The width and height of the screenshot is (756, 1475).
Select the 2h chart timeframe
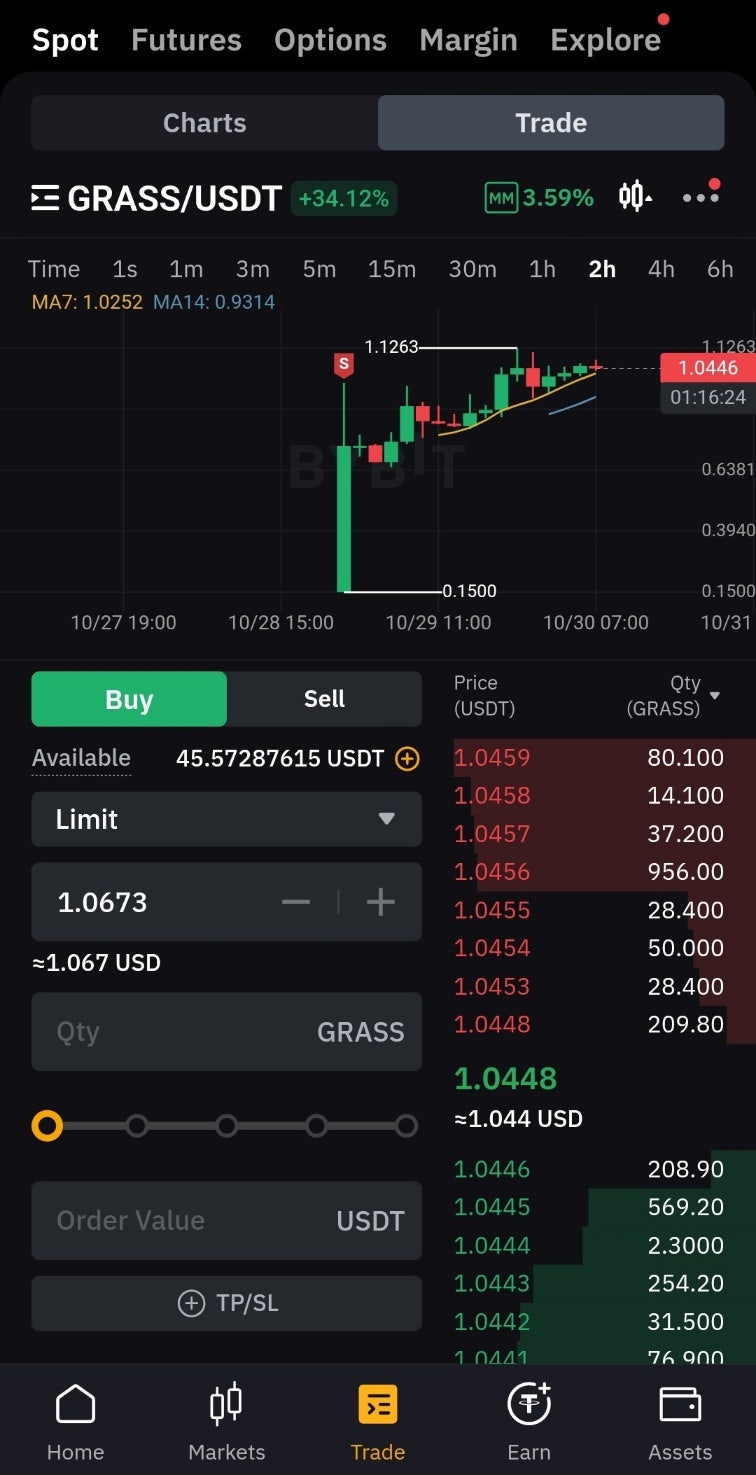[601, 268]
